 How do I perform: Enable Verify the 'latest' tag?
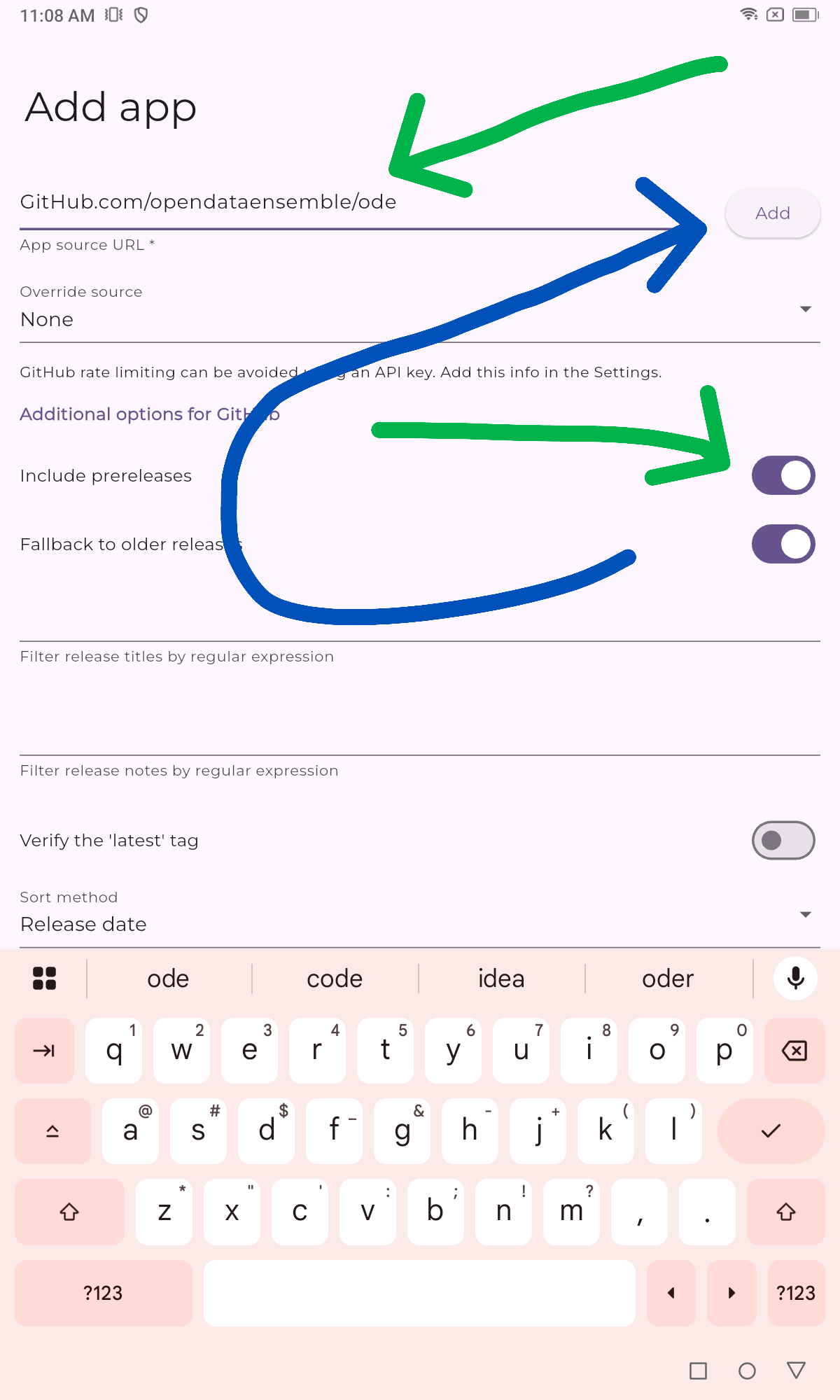pyautogui.click(x=783, y=840)
